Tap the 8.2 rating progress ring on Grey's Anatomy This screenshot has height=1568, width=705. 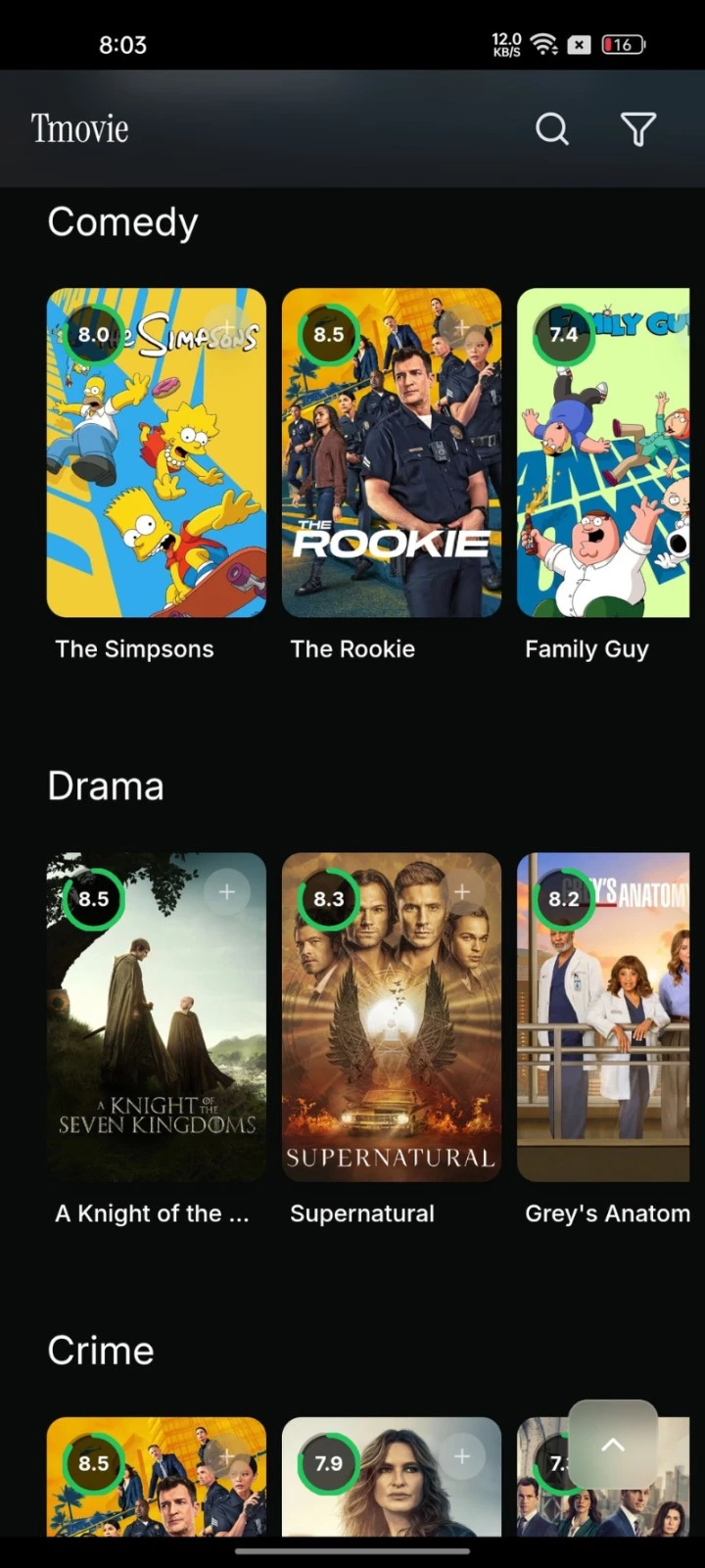point(562,898)
